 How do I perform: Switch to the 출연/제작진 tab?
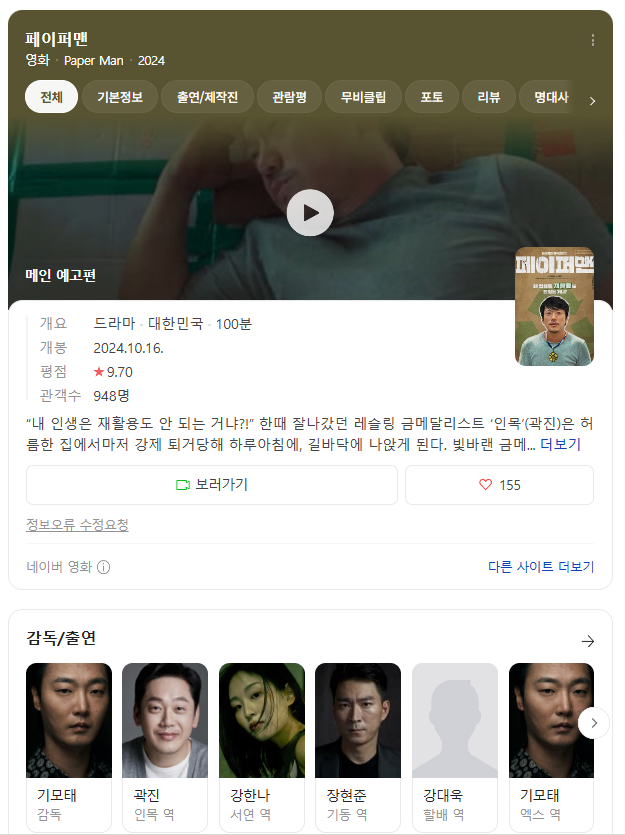pos(207,98)
